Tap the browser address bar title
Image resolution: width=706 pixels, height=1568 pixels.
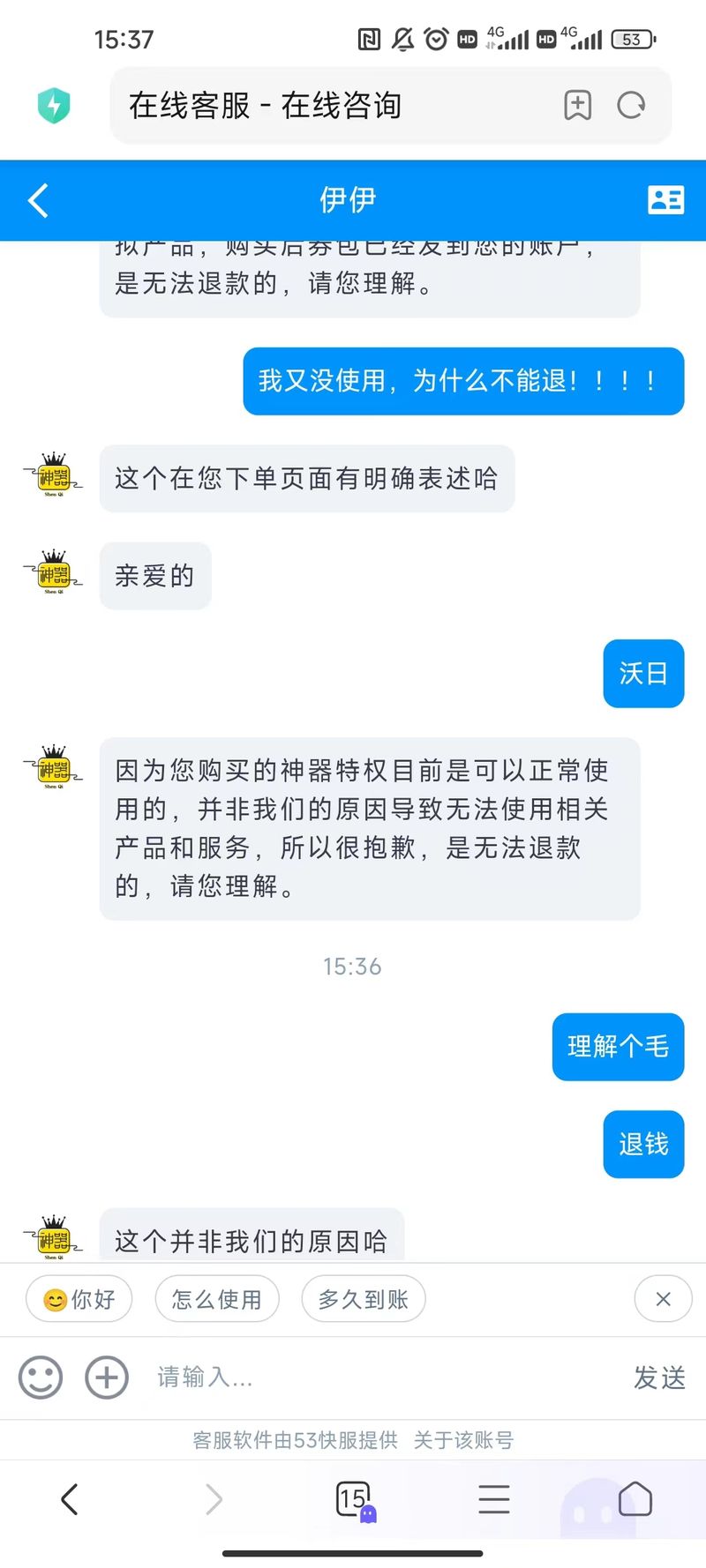tap(265, 106)
